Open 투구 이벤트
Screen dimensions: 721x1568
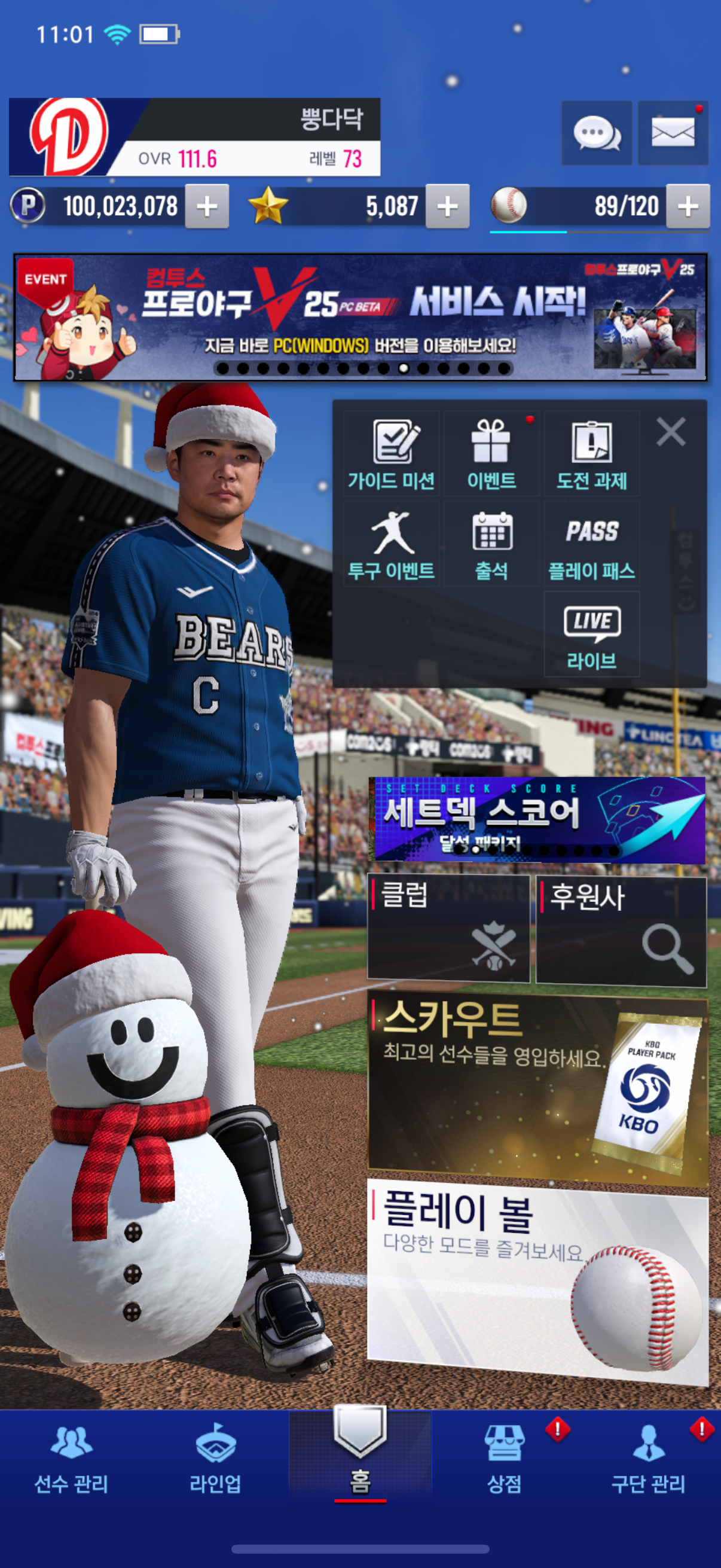(x=391, y=544)
